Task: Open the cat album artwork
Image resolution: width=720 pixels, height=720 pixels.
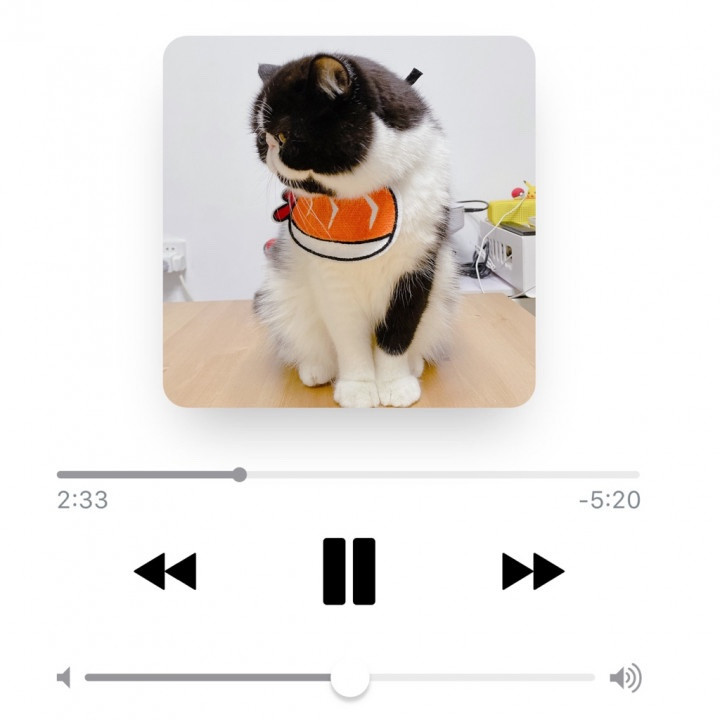Action: tap(349, 222)
